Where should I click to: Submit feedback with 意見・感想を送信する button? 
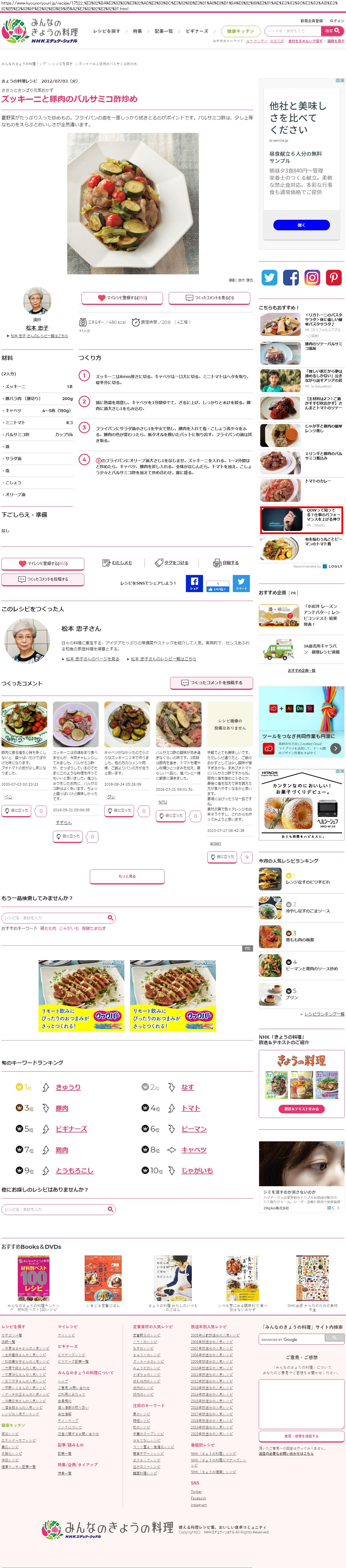tap(301, 1436)
